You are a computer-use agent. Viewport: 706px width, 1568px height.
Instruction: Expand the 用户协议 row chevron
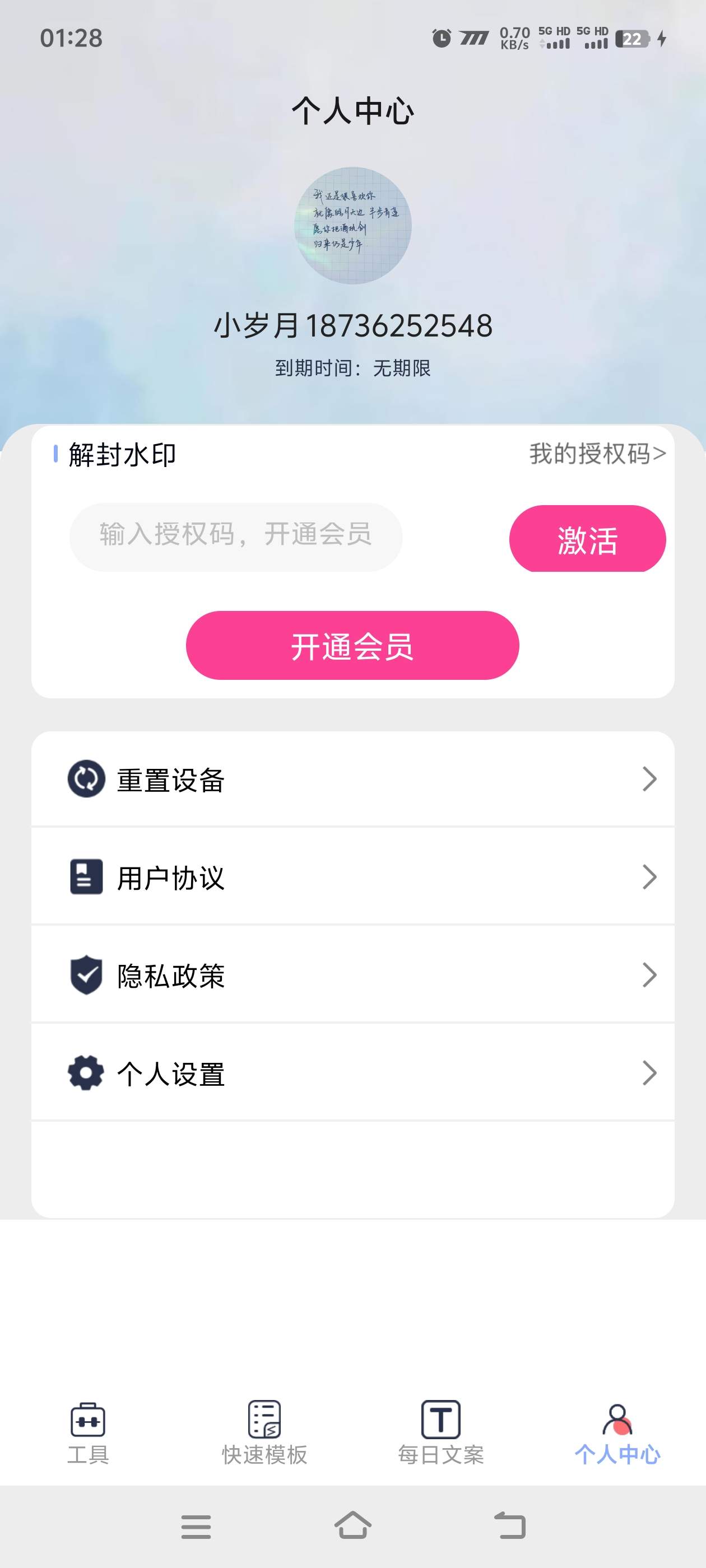650,877
